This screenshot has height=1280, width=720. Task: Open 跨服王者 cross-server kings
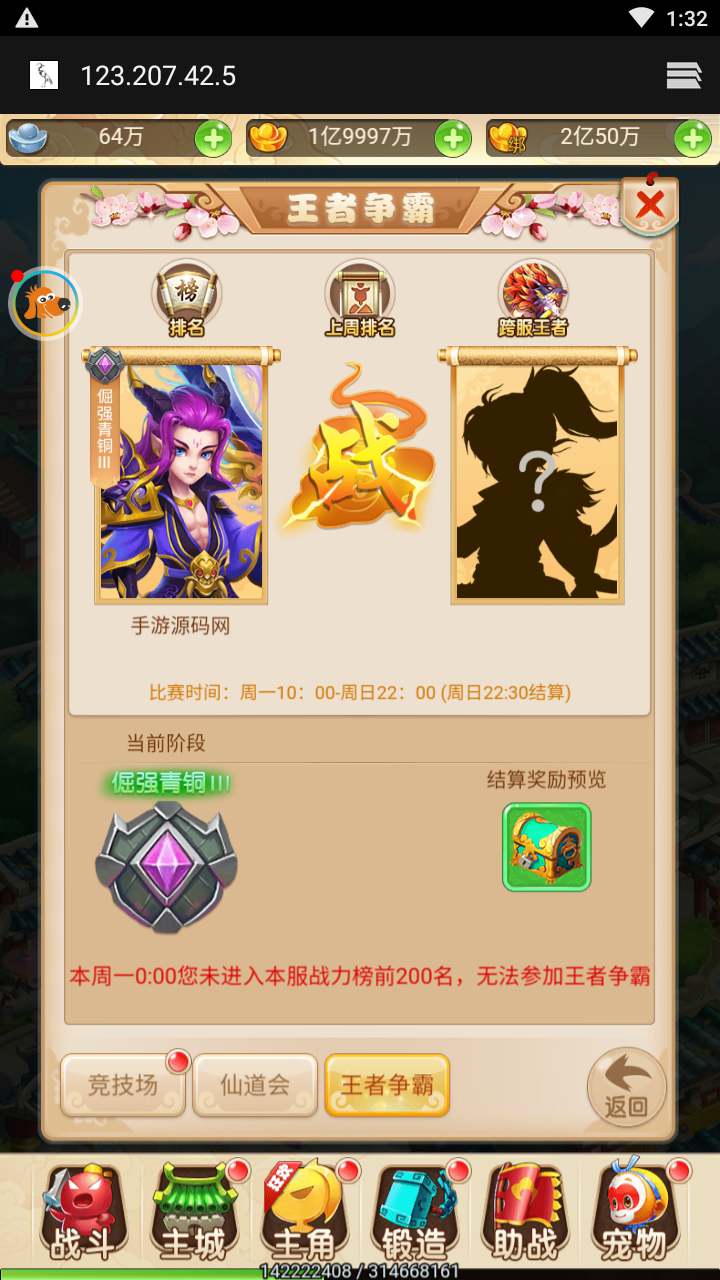(x=533, y=296)
